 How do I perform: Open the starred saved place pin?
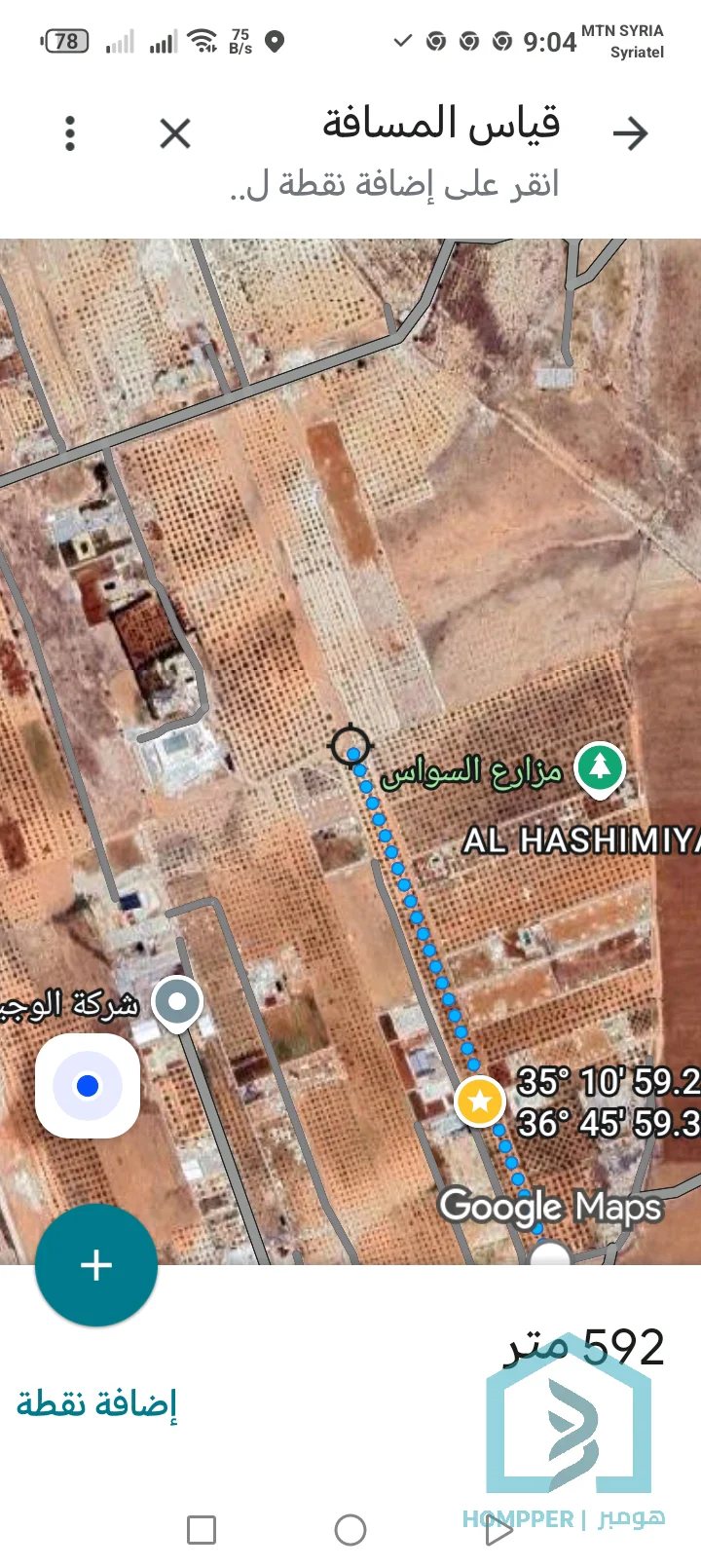tap(479, 1101)
